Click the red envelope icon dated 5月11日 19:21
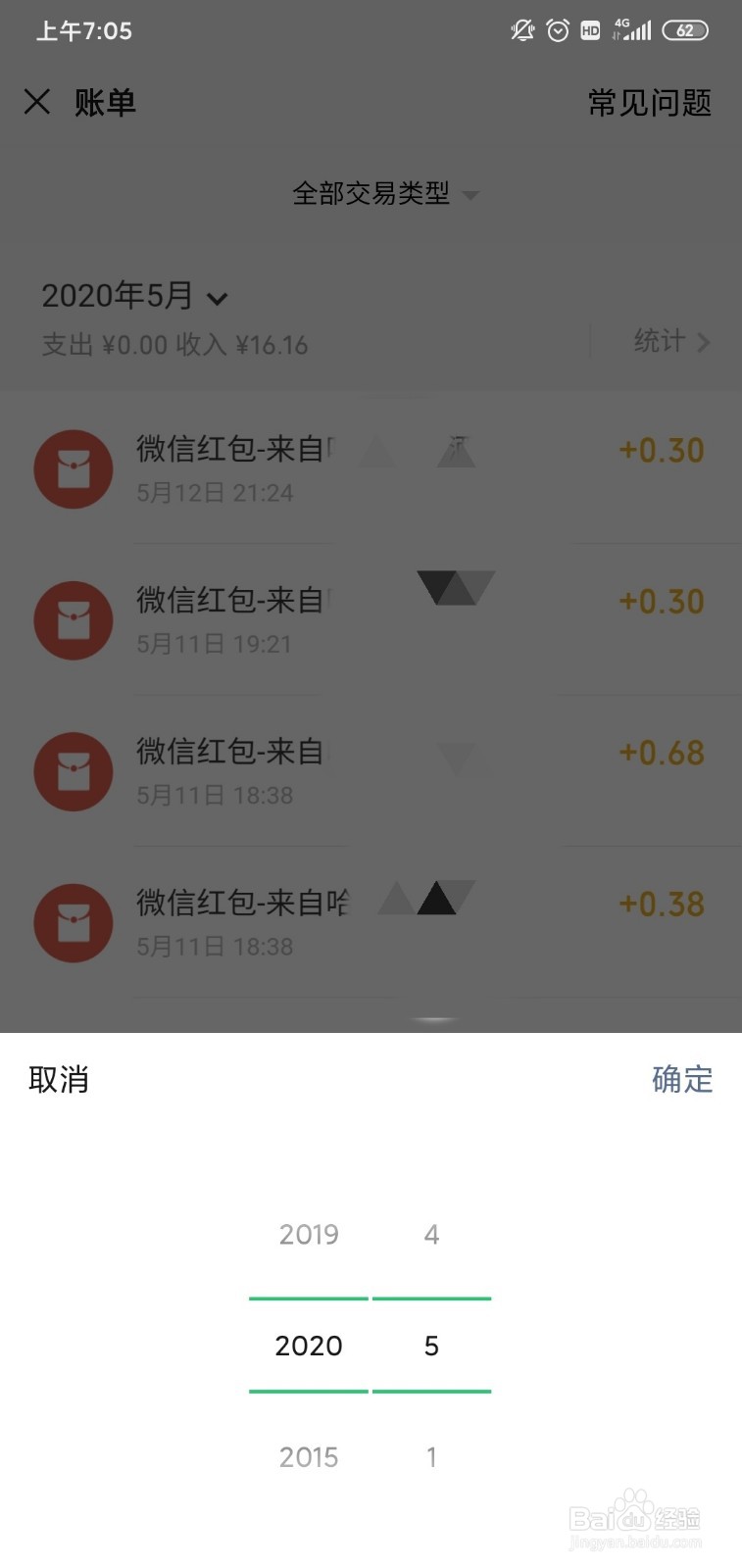 [74, 619]
